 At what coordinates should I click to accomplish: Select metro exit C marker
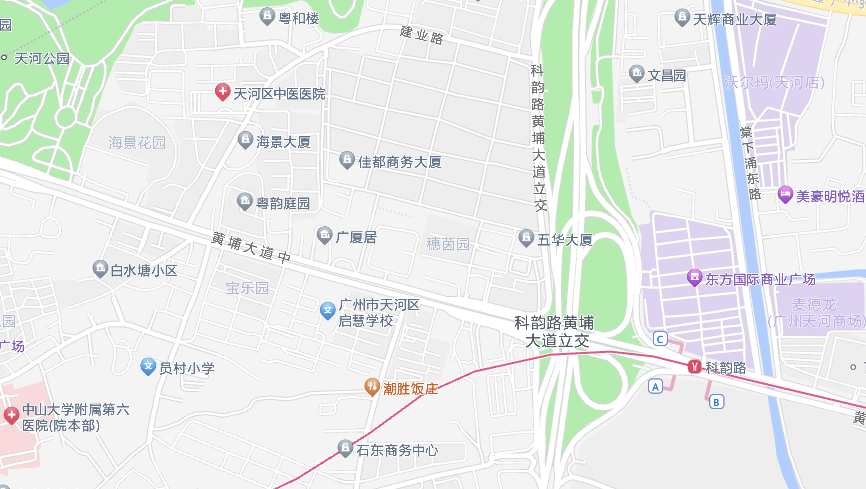click(x=660, y=338)
